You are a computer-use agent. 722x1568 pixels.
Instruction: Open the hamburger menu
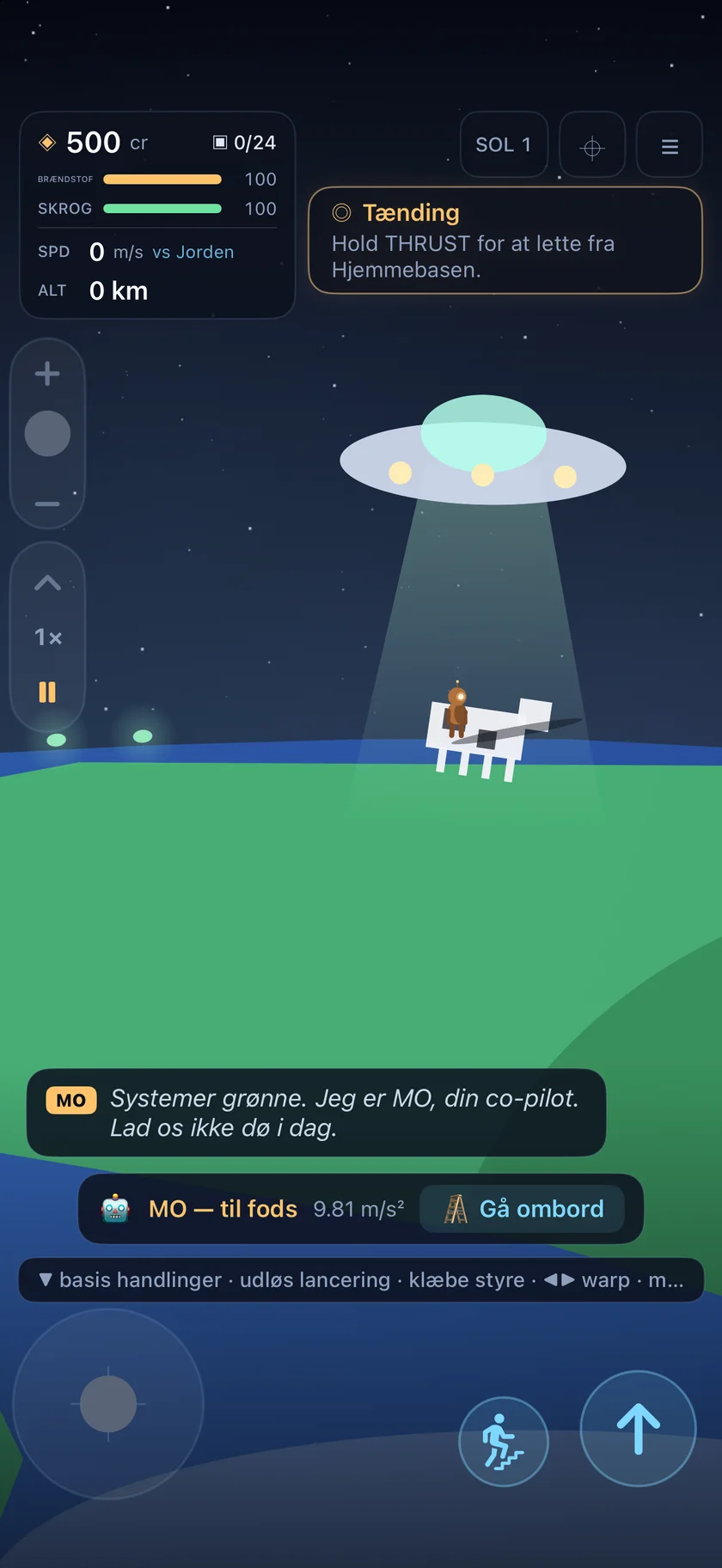670,145
